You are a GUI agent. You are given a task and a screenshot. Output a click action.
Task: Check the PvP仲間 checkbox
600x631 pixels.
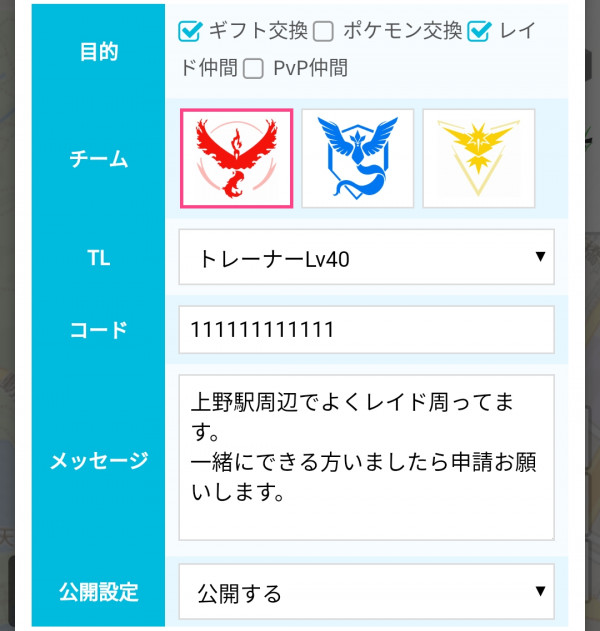coord(253,69)
